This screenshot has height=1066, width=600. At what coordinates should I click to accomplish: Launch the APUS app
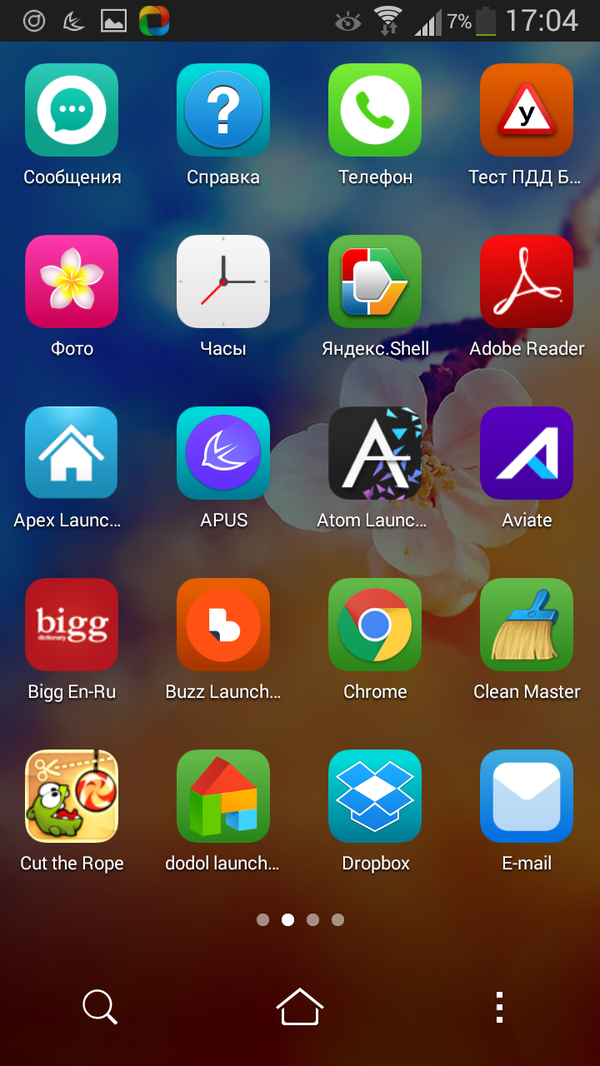click(223, 453)
